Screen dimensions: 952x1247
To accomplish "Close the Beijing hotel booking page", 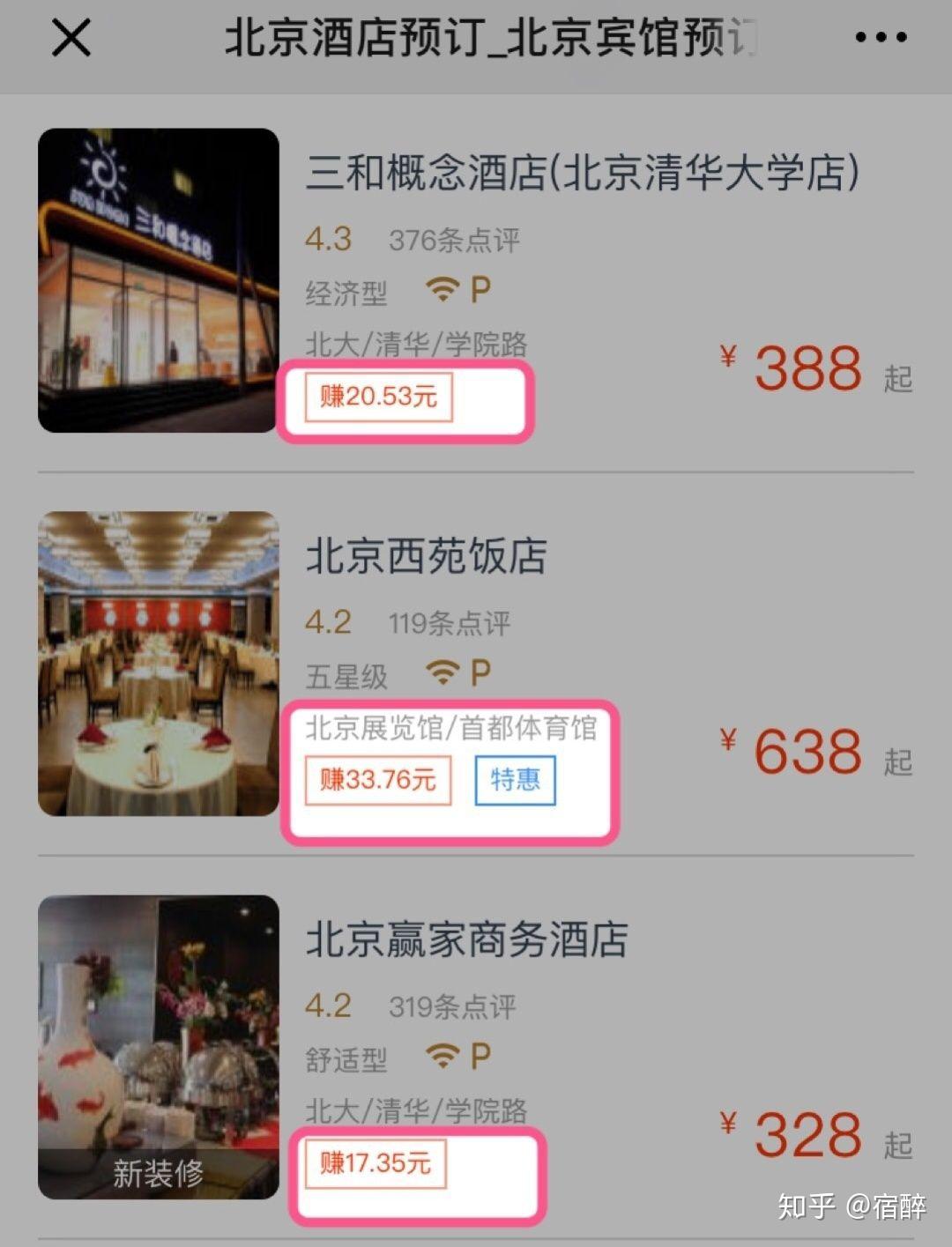I will [x=71, y=39].
